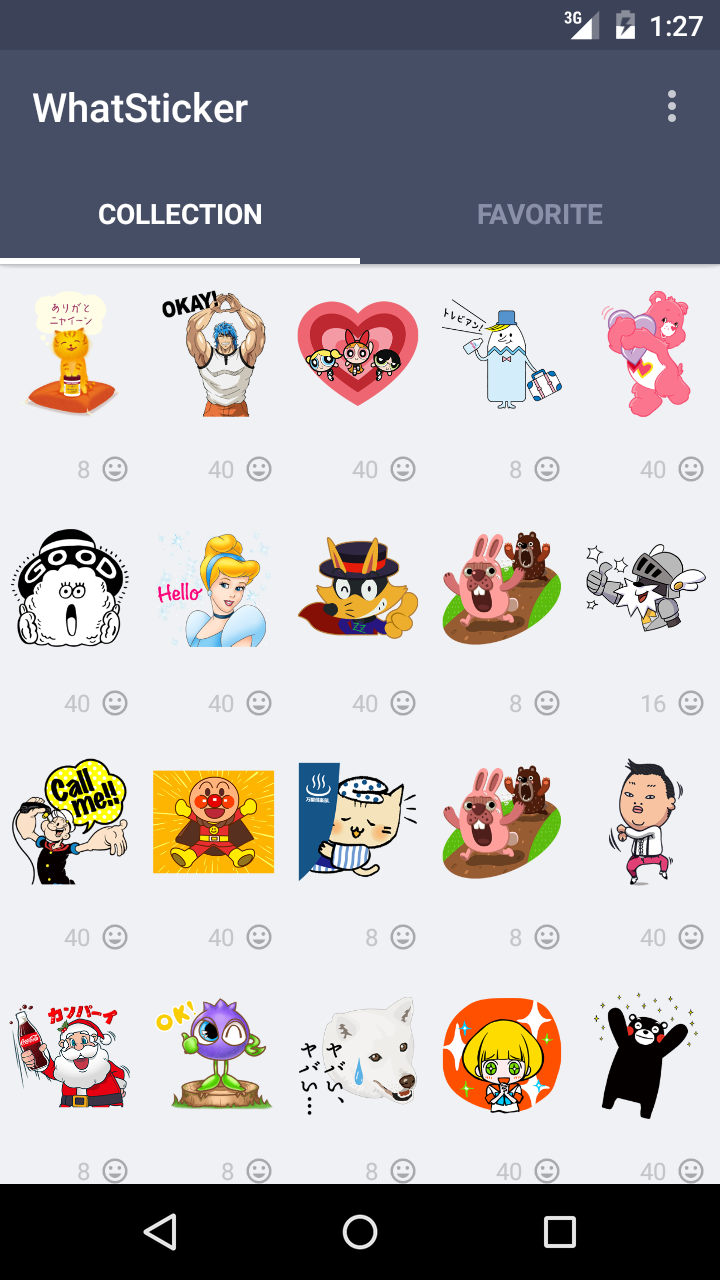The height and width of the screenshot is (1280, 720).
Task: Select the smiley icon next to the Cinderella pack count
Action: (x=258, y=703)
